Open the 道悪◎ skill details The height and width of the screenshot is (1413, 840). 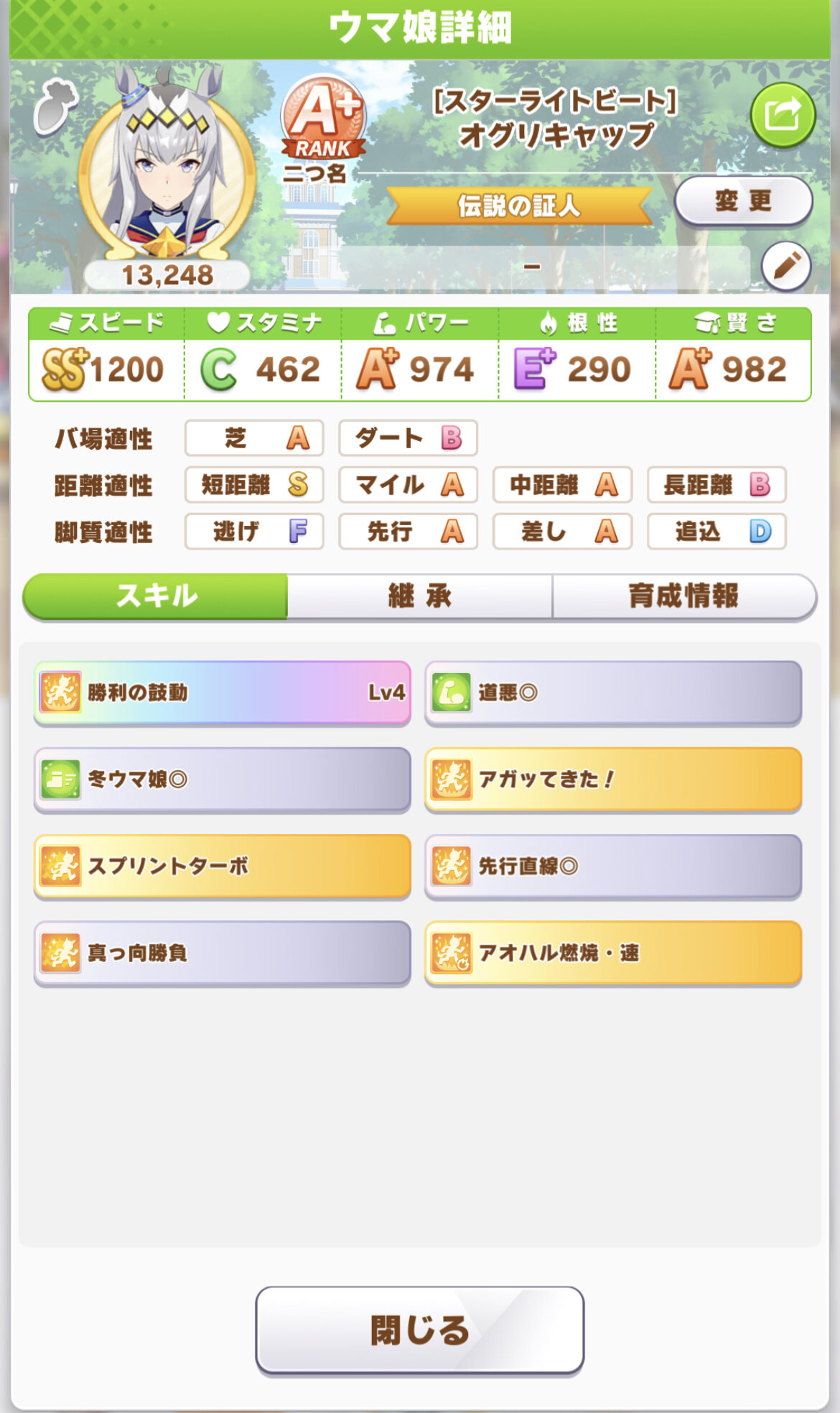coord(613,692)
